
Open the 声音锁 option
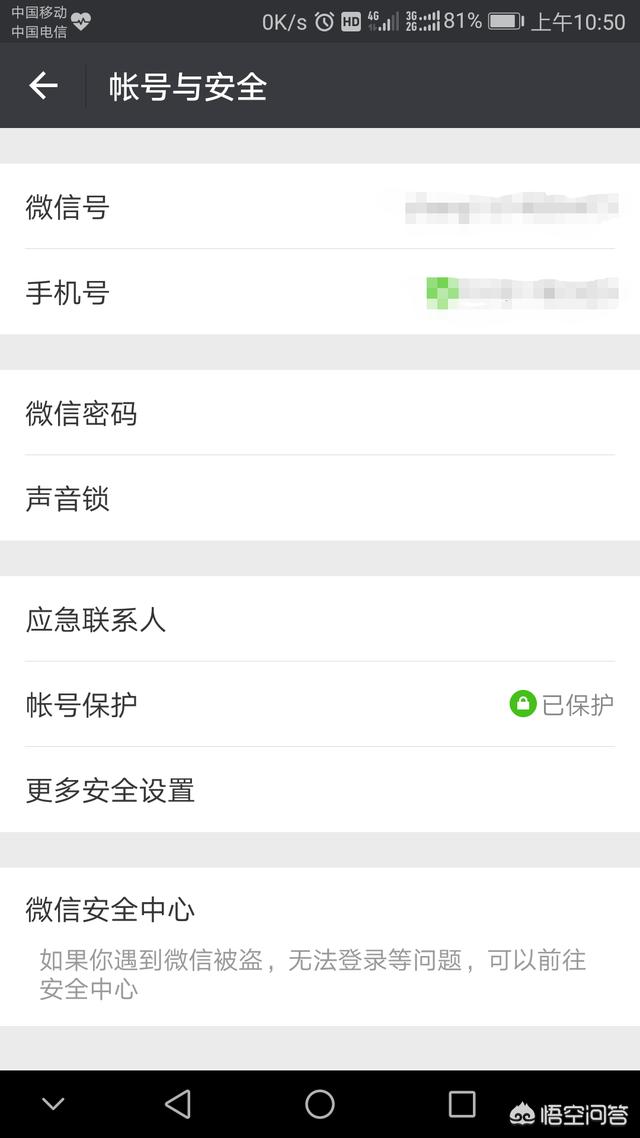click(320, 498)
